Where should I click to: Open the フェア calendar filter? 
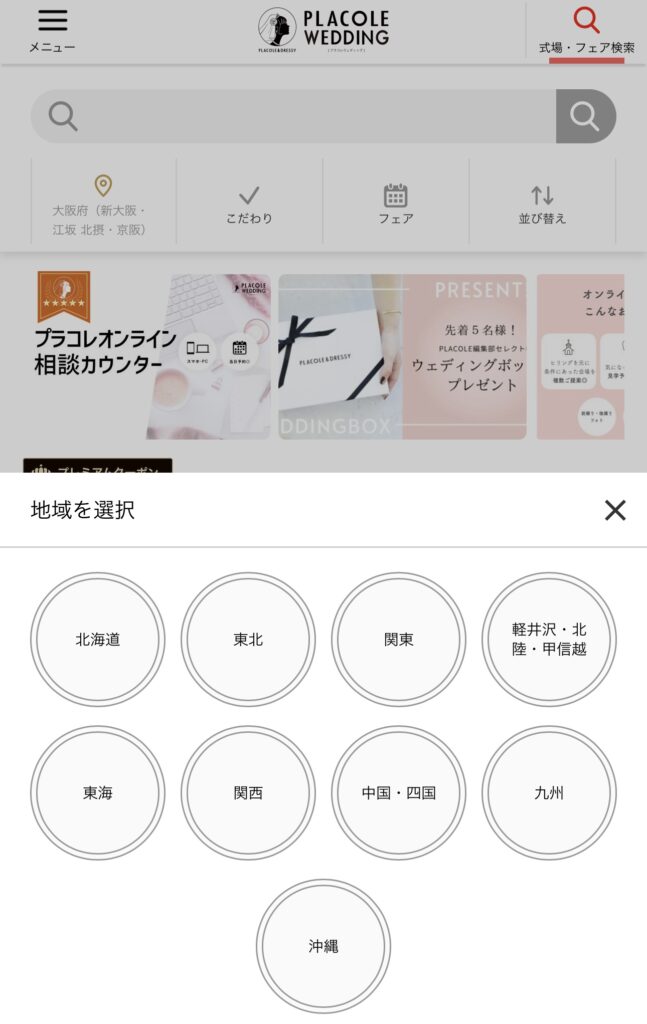pos(396,203)
